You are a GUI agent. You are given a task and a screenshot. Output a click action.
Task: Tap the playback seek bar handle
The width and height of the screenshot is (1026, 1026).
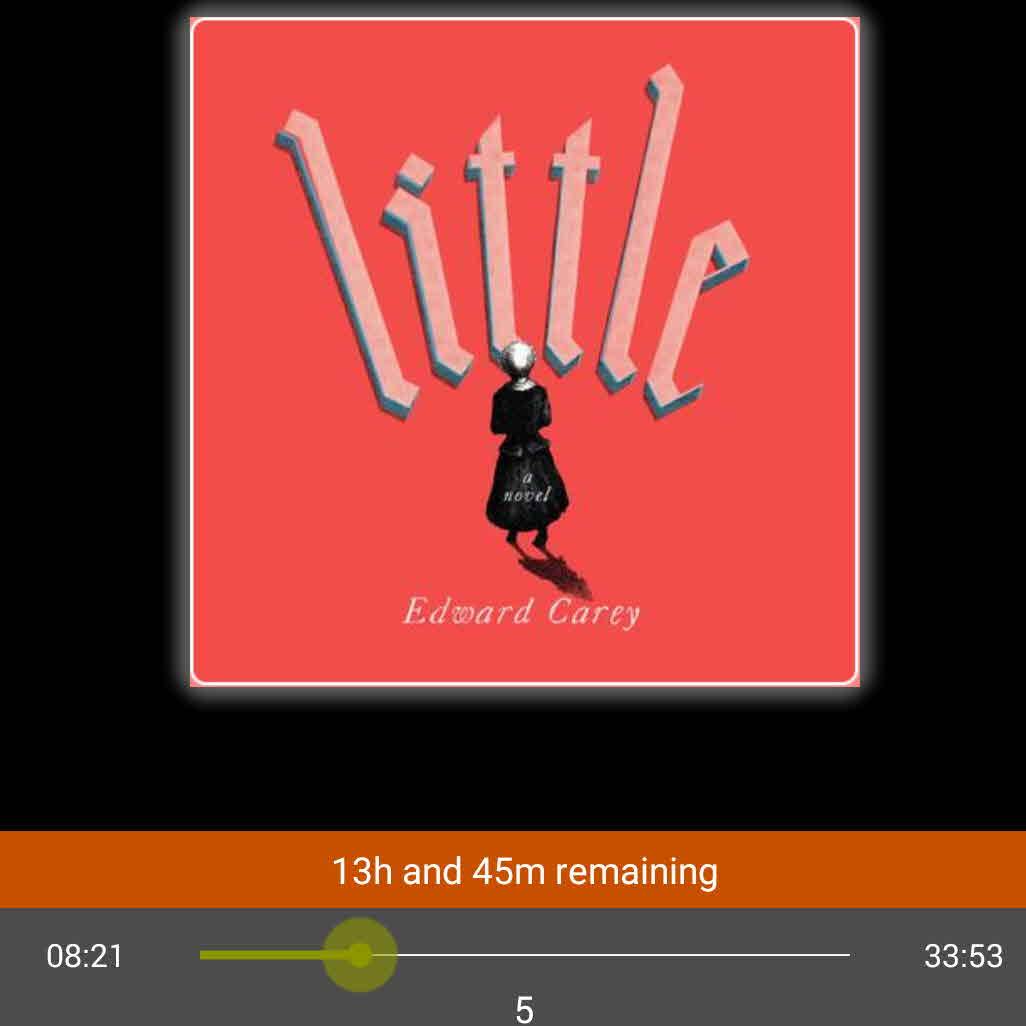click(x=360, y=955)
